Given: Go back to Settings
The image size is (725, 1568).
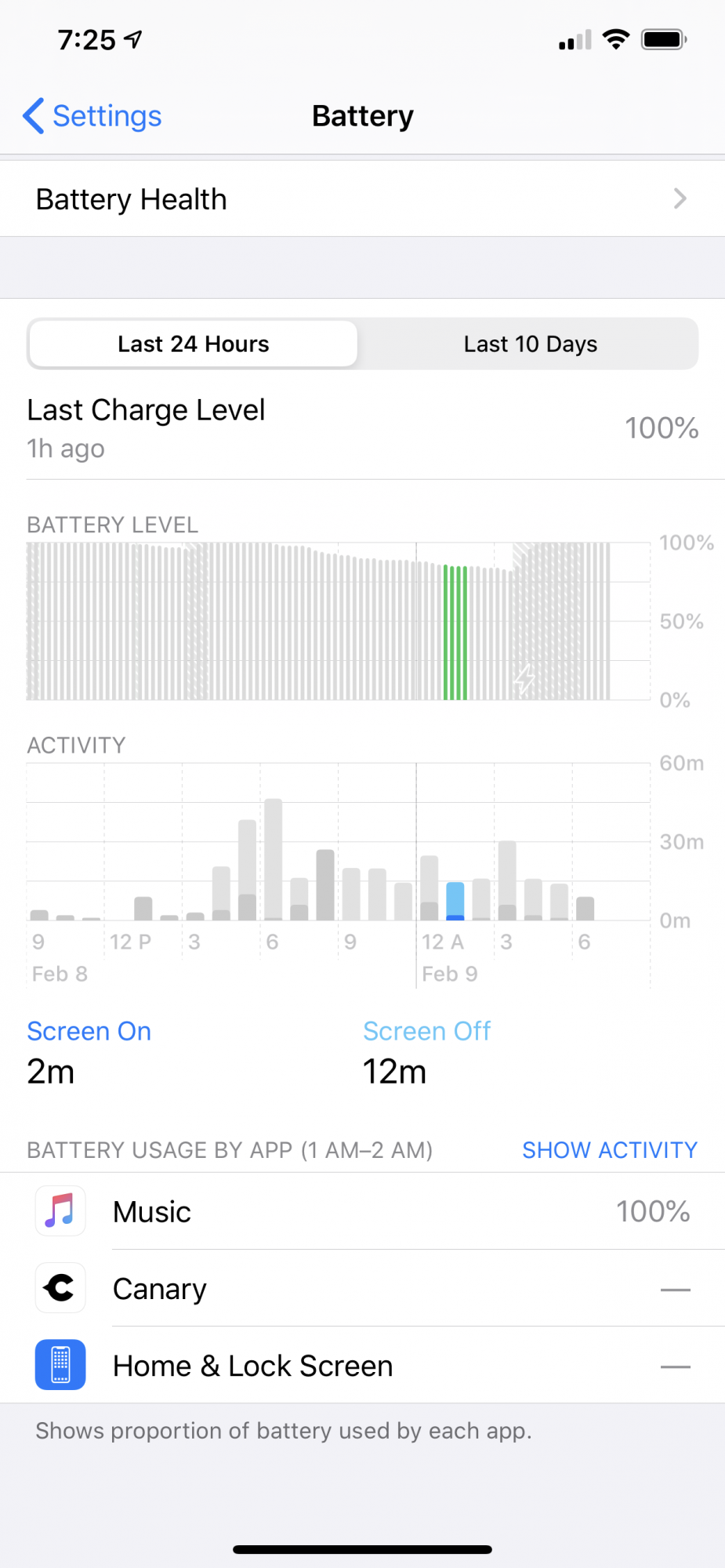Looking at the screenshot, I should click(x=92, y=116).
